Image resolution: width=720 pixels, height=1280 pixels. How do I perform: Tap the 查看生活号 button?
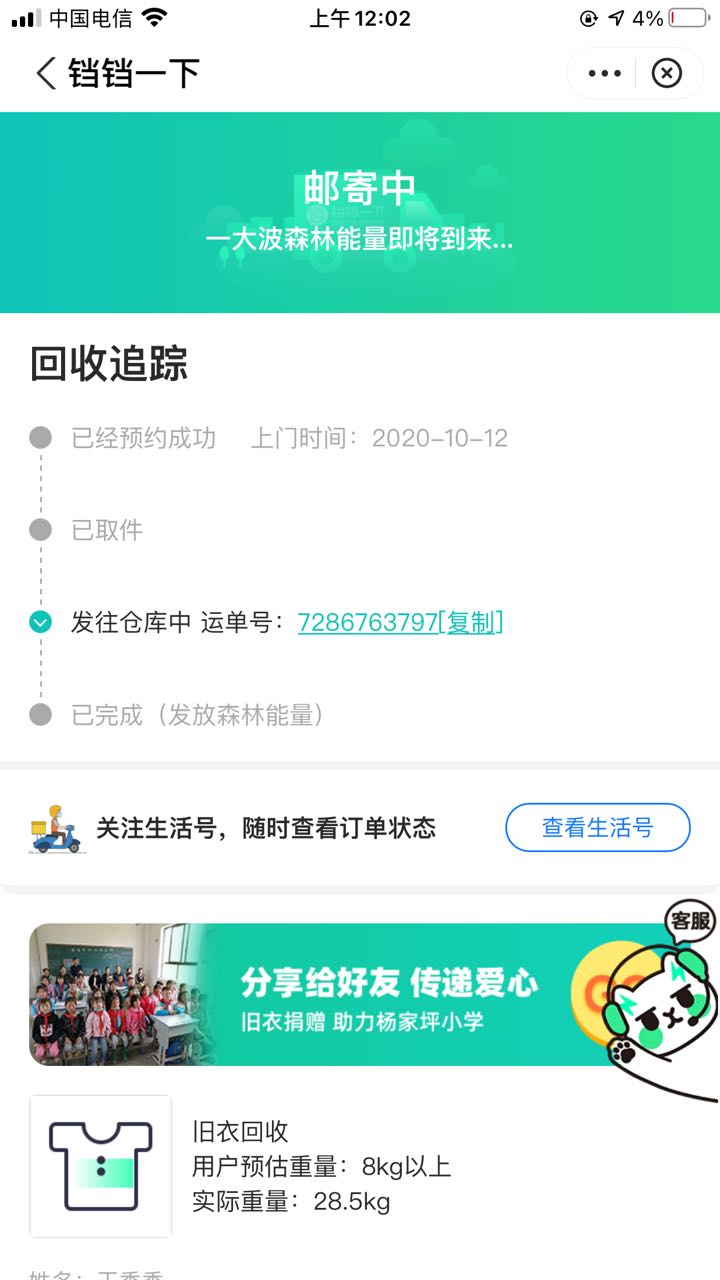click(x=597, y=828)
